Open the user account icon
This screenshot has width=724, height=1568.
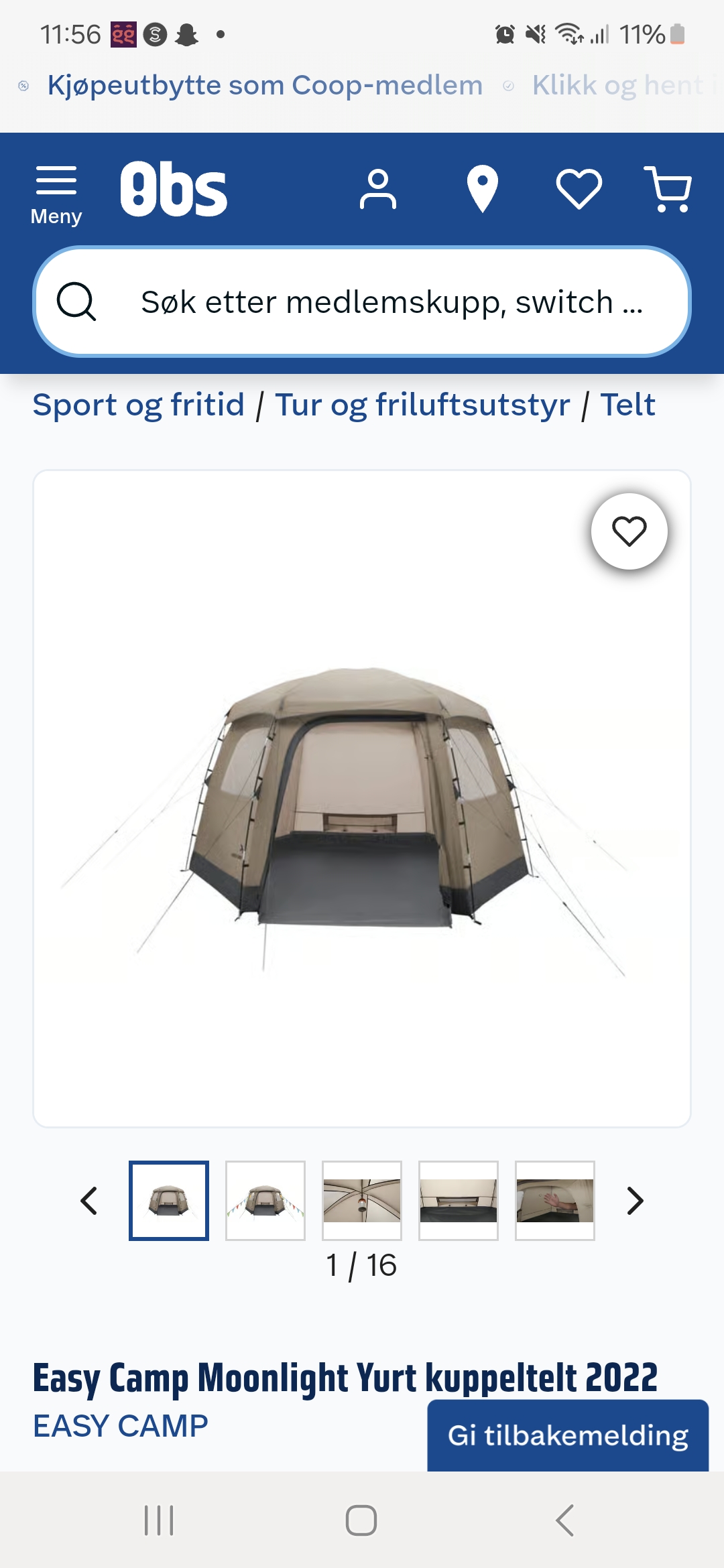[378, 190]
